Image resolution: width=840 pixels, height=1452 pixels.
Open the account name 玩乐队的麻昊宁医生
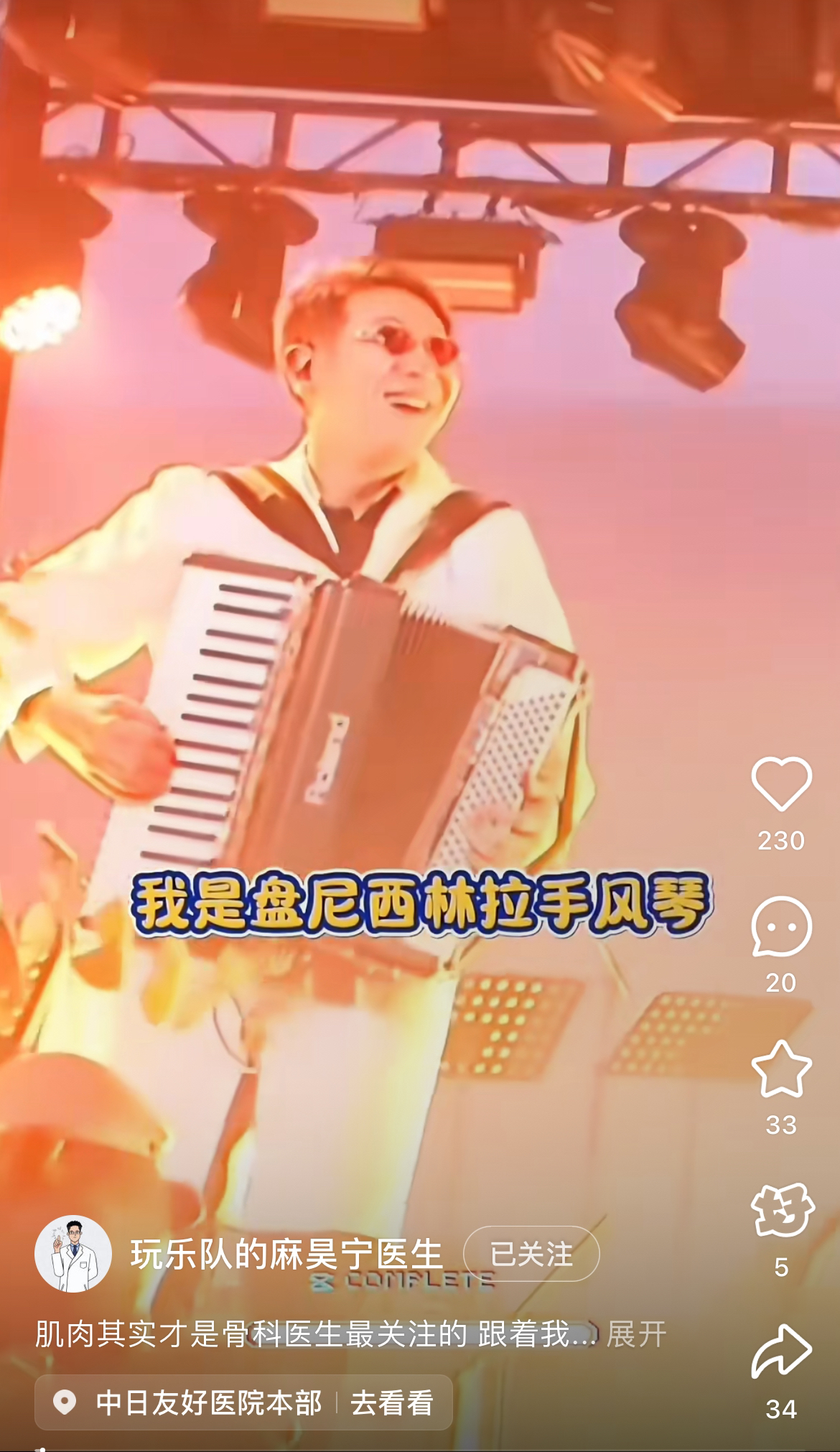pos(286,1254)
